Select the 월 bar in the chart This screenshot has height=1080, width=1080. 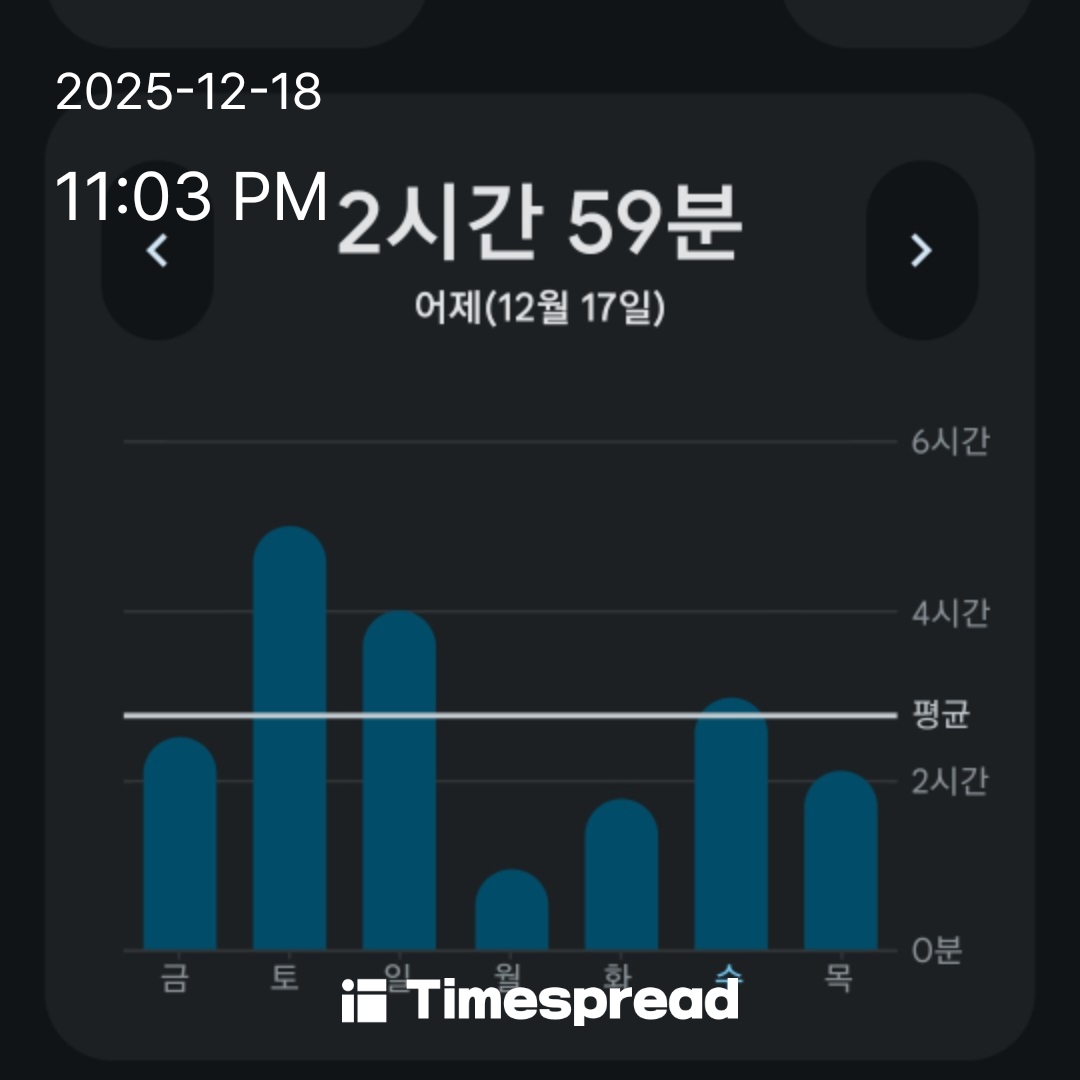(x=511, y=910)
